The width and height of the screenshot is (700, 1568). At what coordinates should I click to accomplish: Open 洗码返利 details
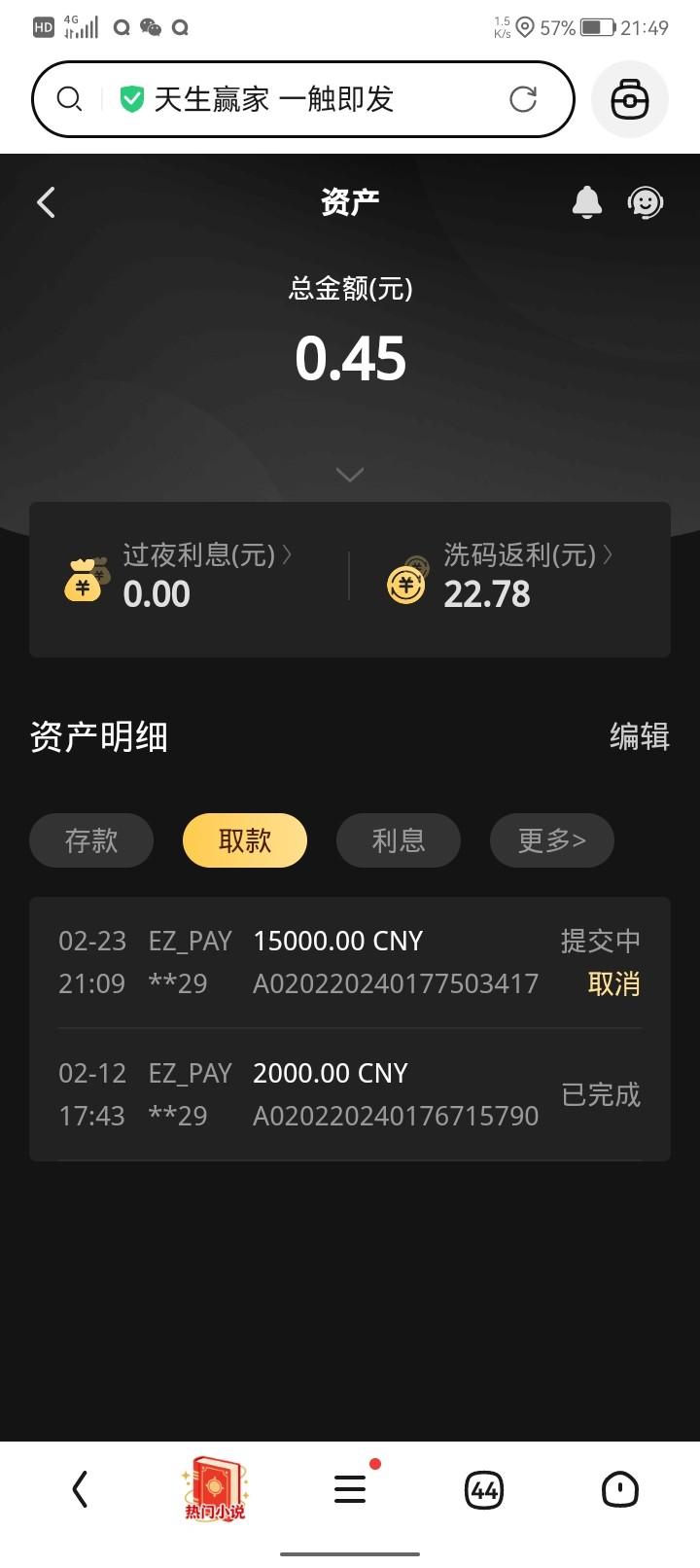pyautogui.click(x=527, y=555)
